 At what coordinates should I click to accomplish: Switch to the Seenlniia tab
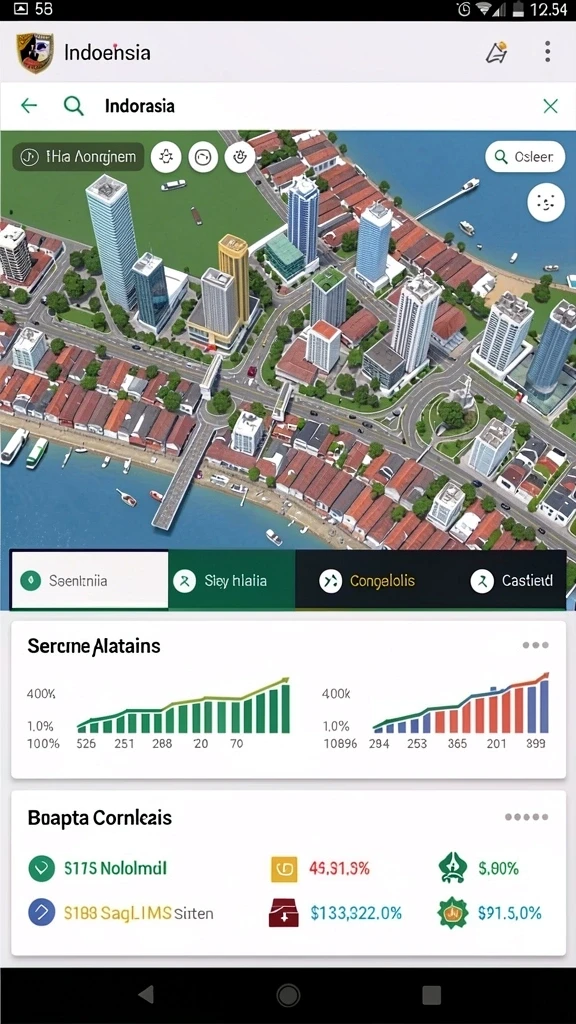click(89, 581)
